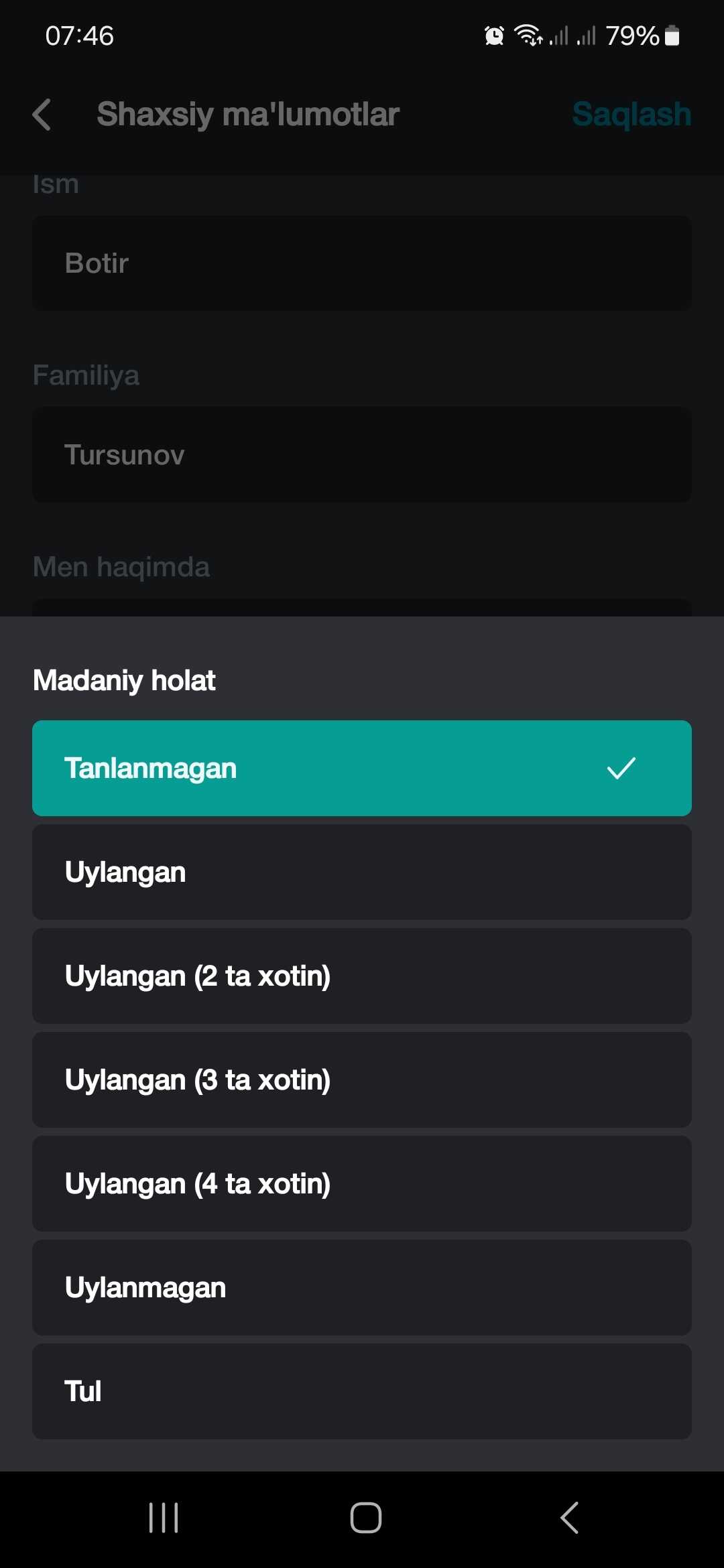Select the Uylanmagan option
The height and width of the screenshot is (1568, 724).
pyautogui.click(x=362, y=1287)
